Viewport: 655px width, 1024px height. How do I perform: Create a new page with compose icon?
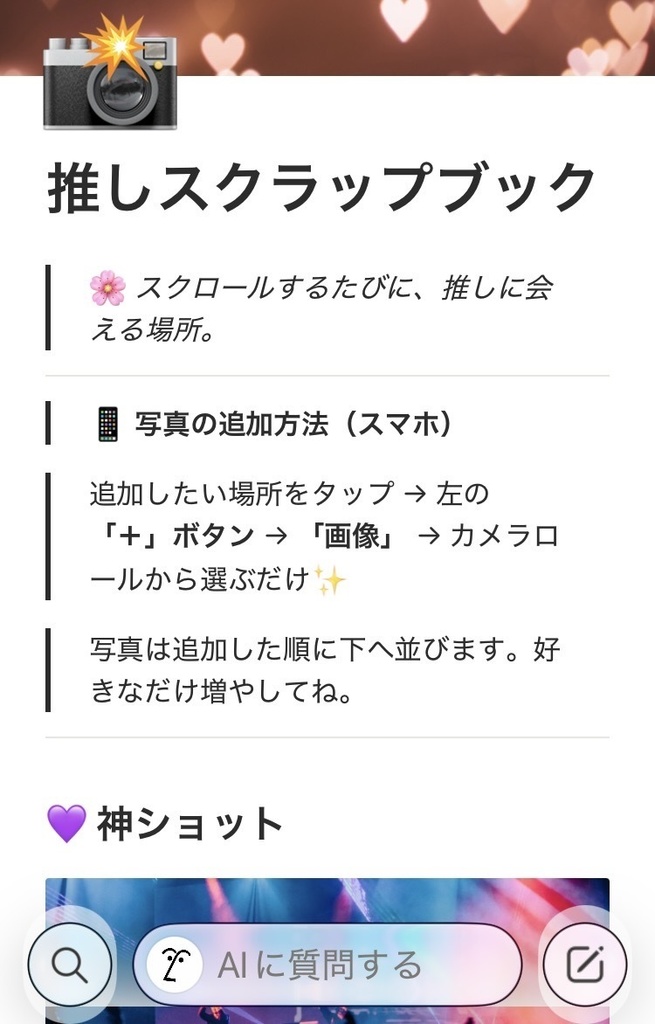pyautogui.click(x=584, y=965)
